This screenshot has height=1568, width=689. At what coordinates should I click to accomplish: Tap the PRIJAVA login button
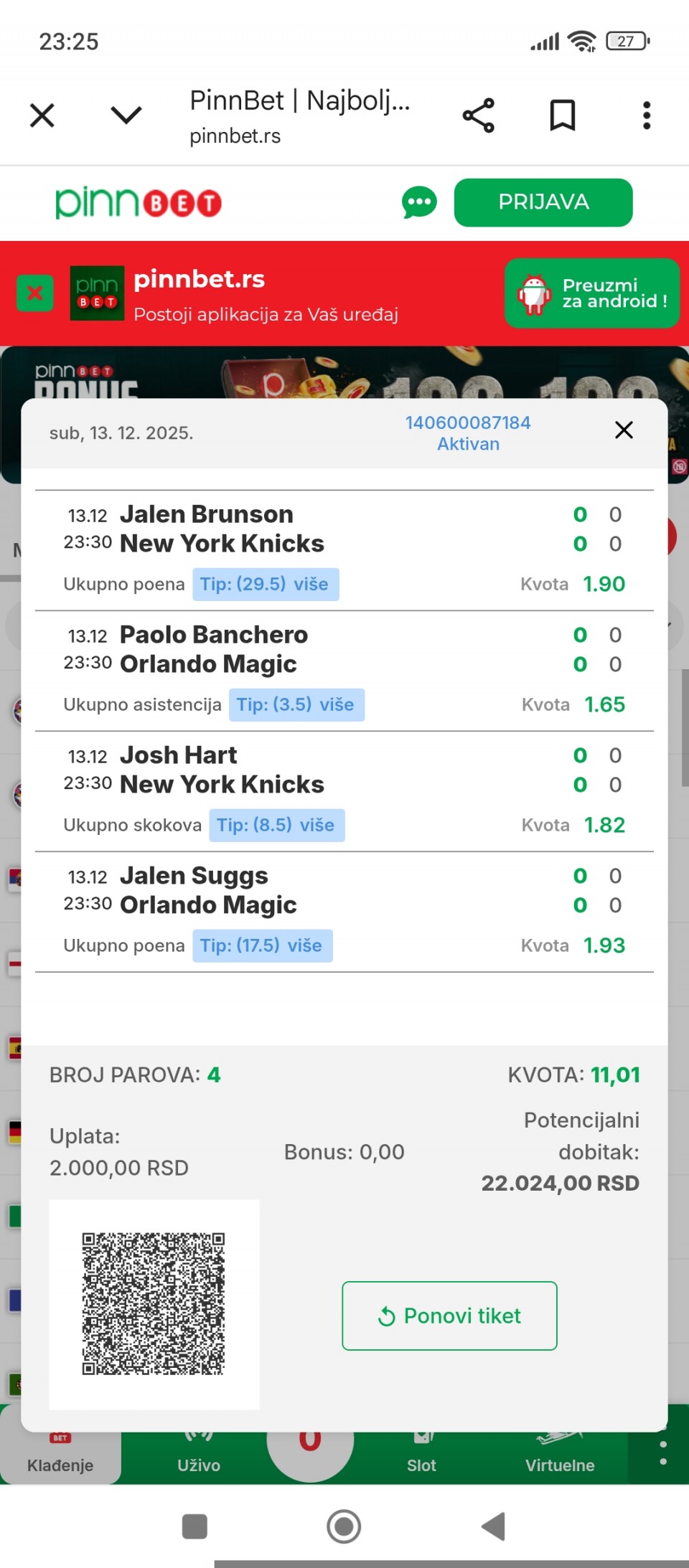(x=543, y=203)
